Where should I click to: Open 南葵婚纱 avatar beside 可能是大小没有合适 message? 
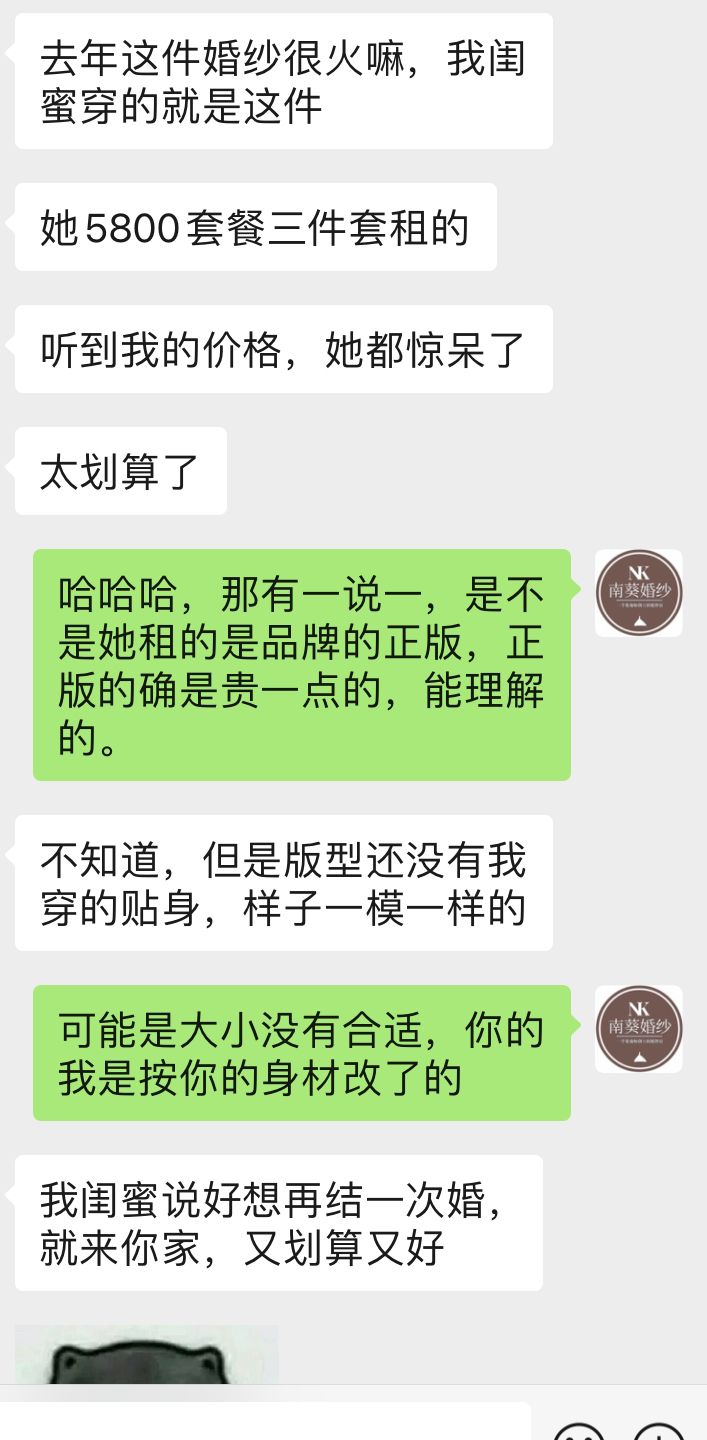coord(639,1029)
